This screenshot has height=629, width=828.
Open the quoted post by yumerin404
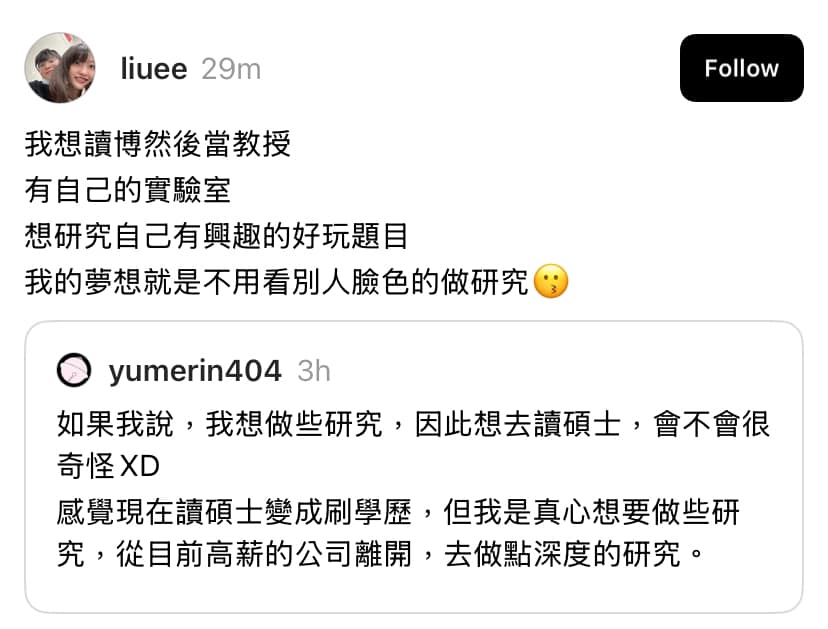[413, 490]
